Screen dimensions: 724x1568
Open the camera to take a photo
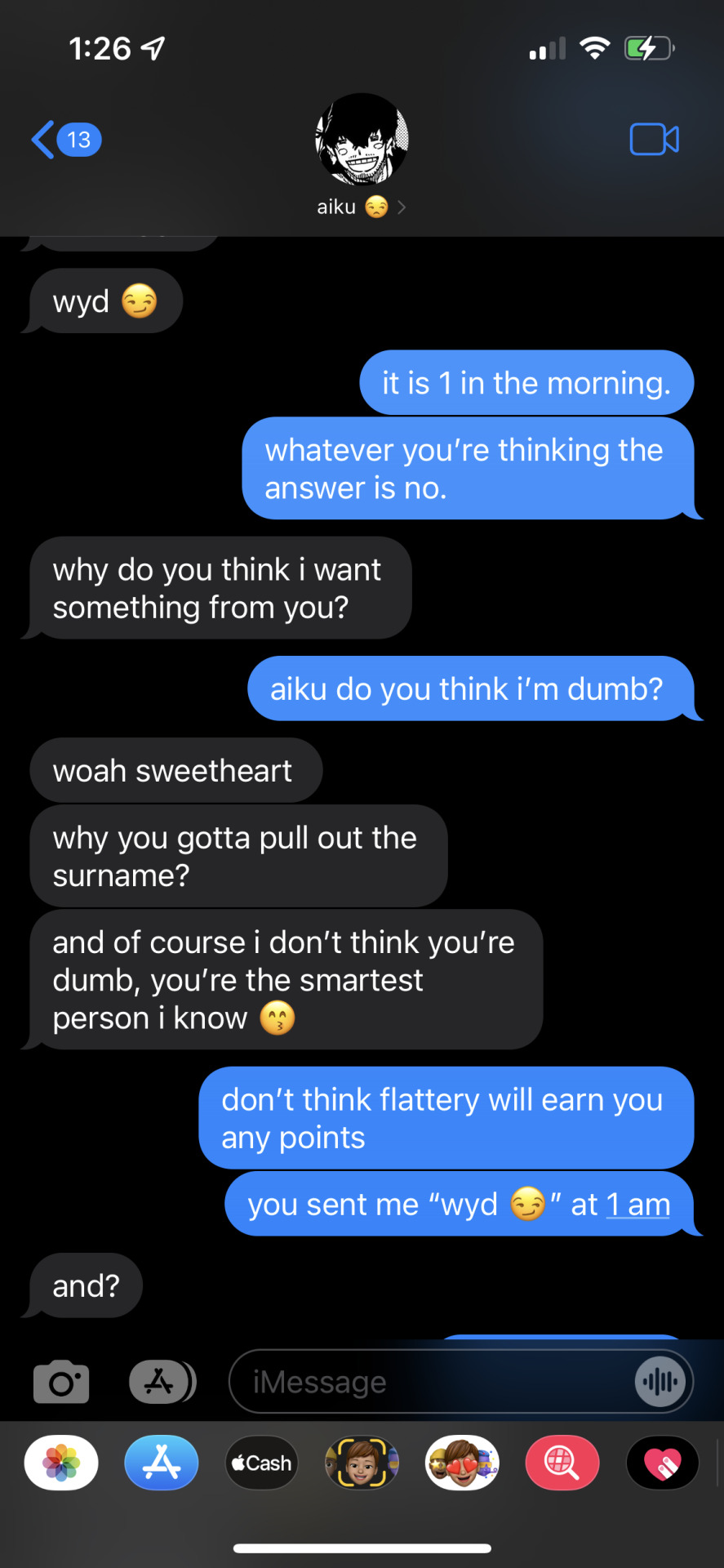point(61,1382)
